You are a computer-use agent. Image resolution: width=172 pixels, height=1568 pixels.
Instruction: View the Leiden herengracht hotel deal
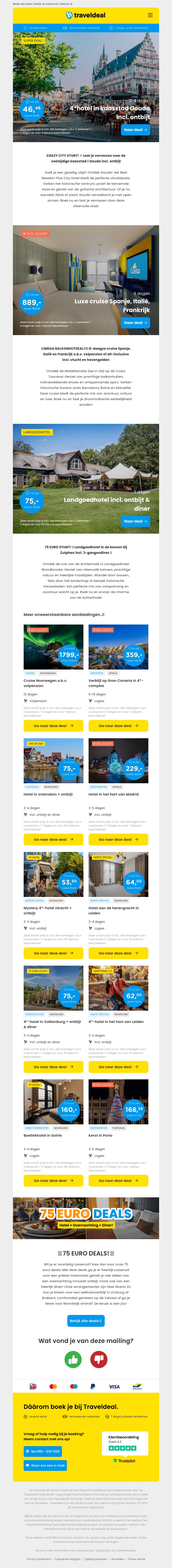118,953
